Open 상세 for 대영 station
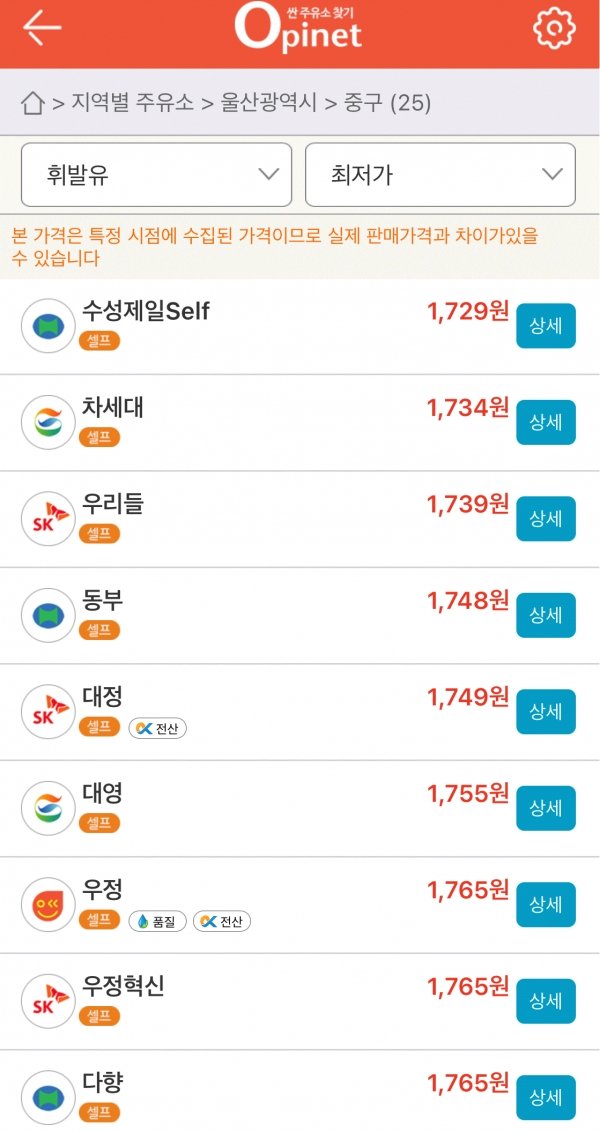600x1132 pixels. coord(546,809)
